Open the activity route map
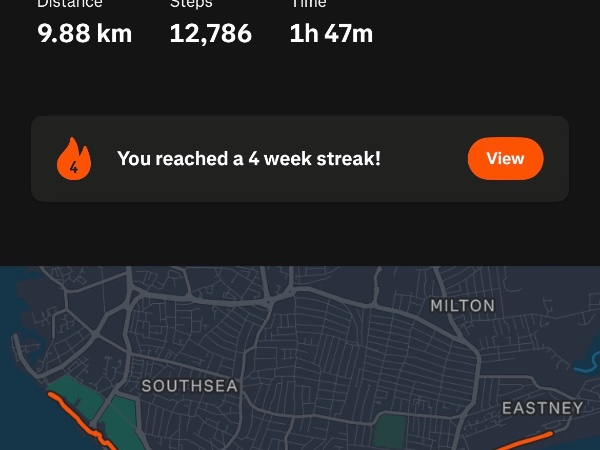 point(300,360)
